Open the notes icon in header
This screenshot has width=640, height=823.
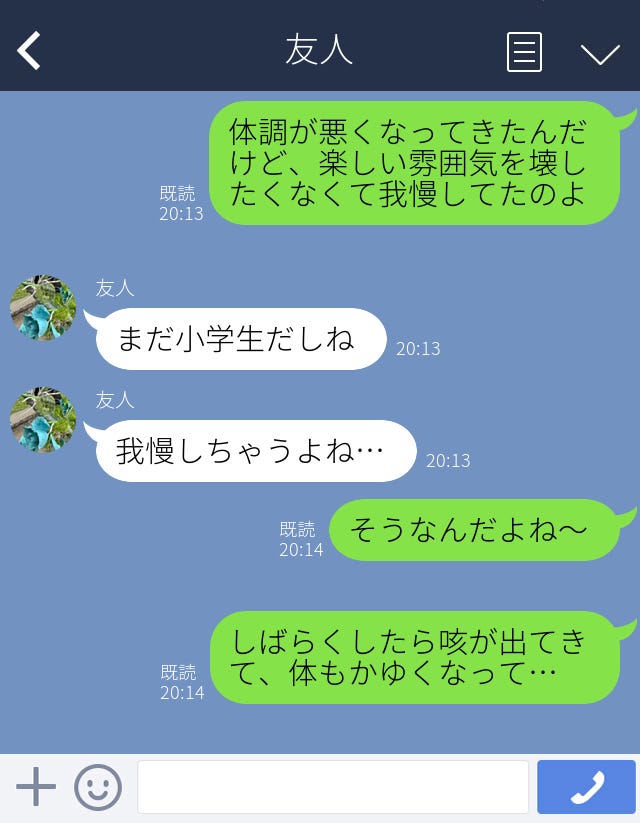coord(524,52)
